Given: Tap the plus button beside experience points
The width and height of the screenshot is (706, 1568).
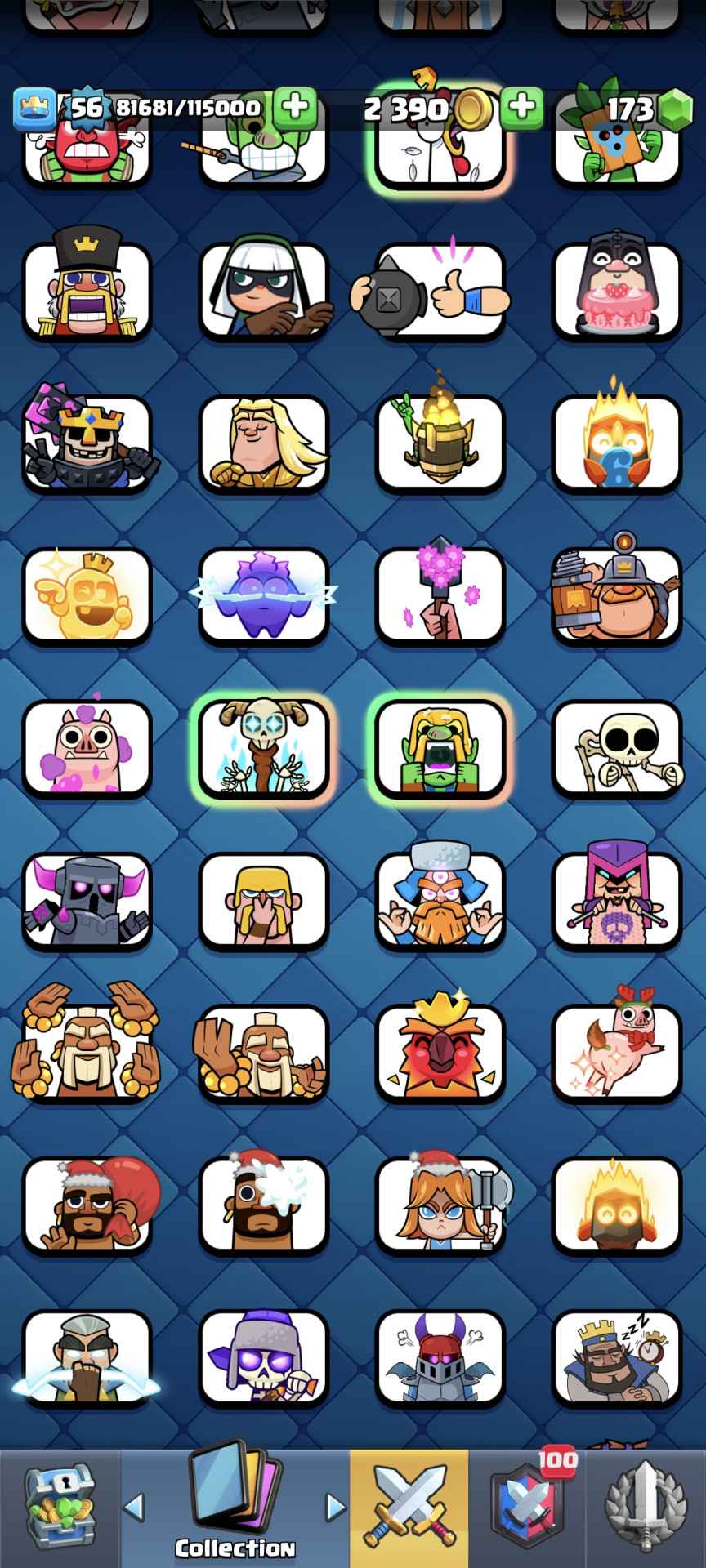Looking at the screenshot, I should tap(295, 107).
